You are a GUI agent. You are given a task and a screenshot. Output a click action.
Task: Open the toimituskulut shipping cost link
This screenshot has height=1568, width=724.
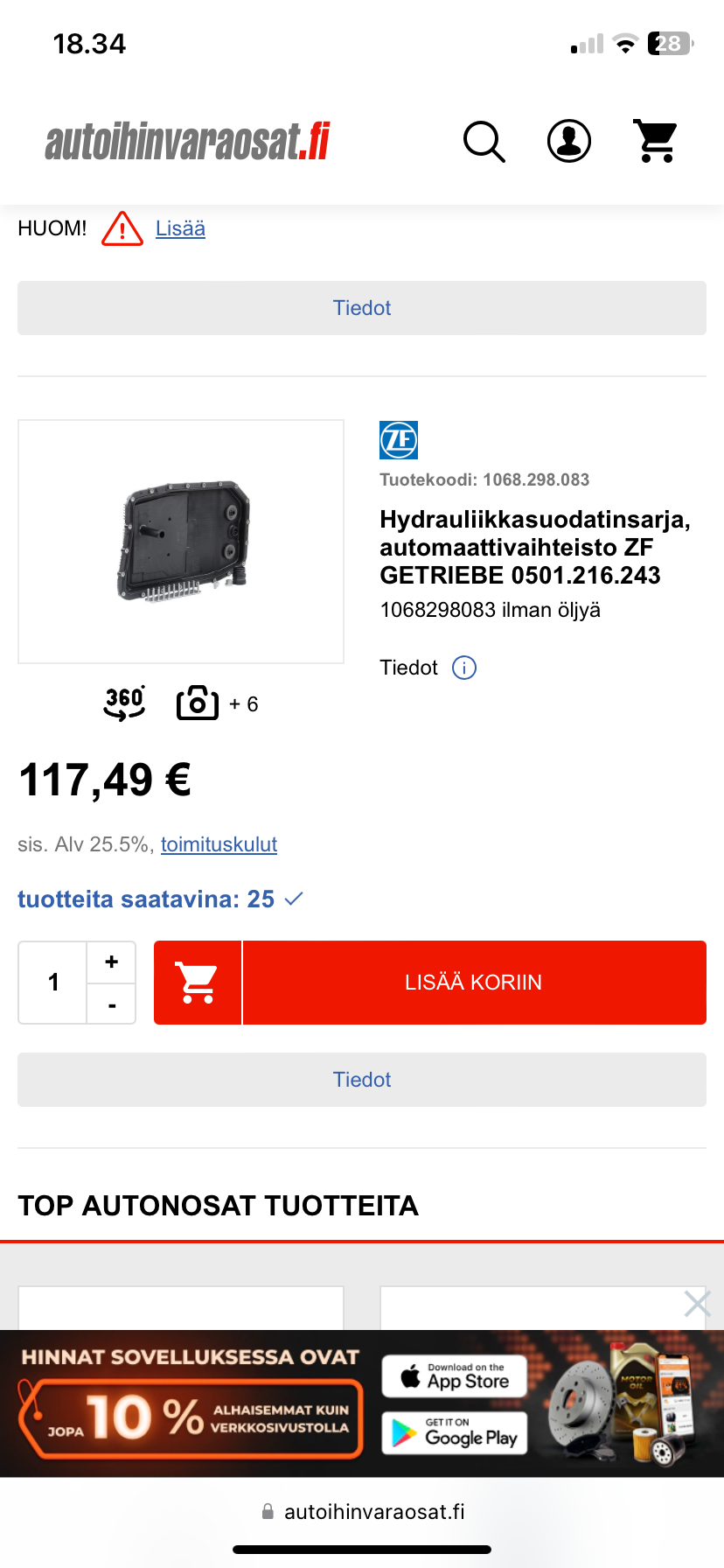218,844
